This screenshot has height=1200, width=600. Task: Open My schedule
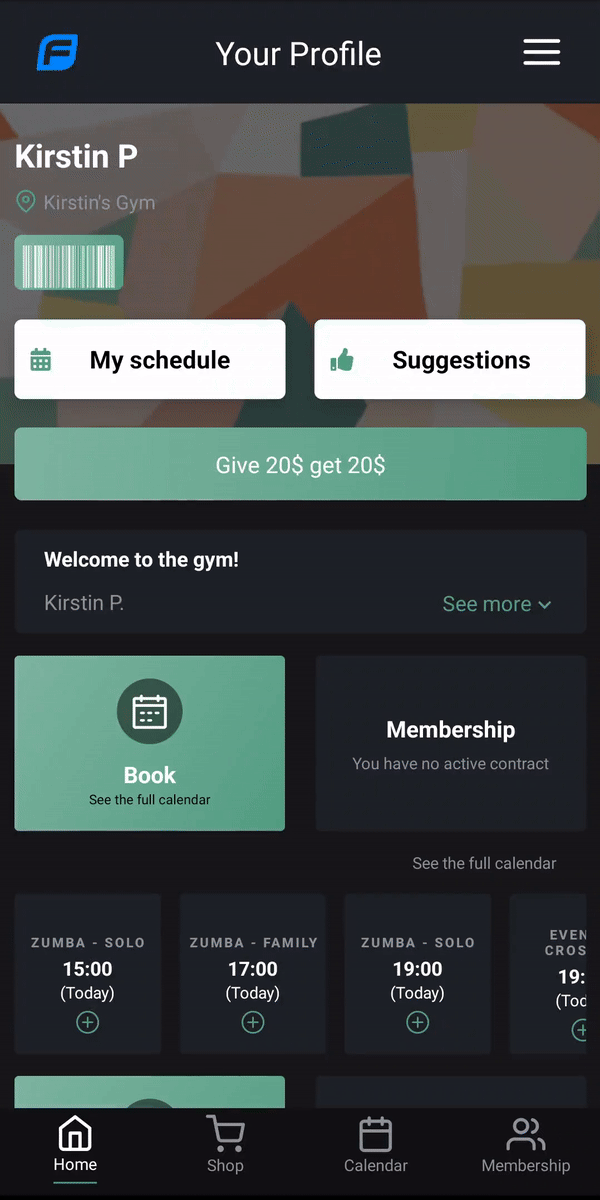coord(150,360)
